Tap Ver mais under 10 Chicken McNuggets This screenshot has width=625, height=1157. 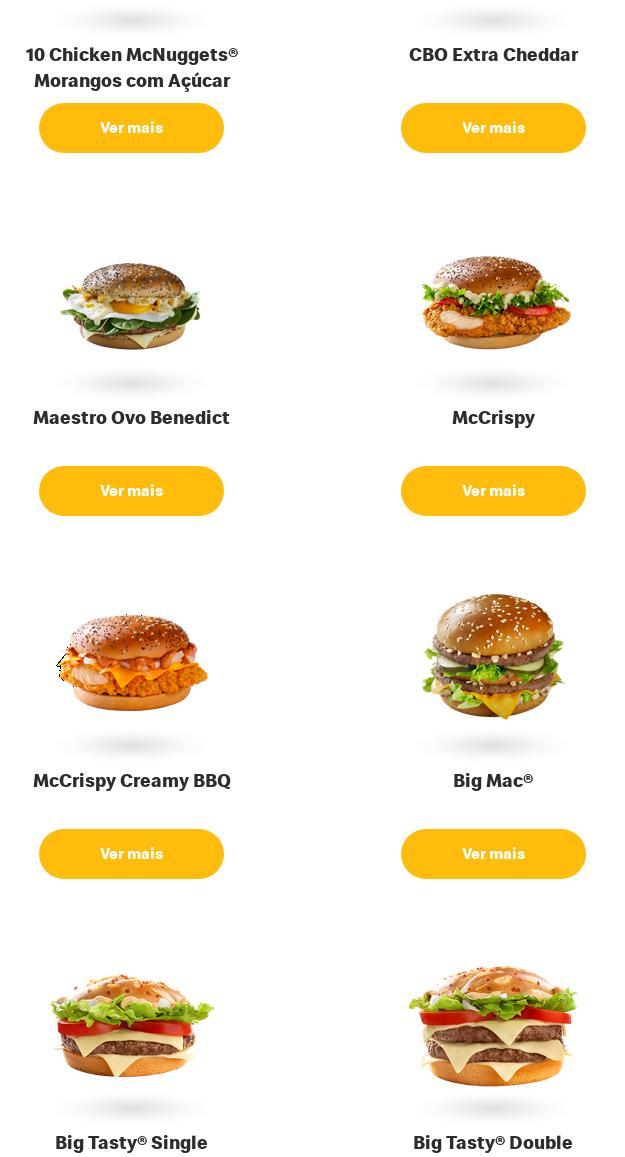pyautogui.click(x=131, y=128)
